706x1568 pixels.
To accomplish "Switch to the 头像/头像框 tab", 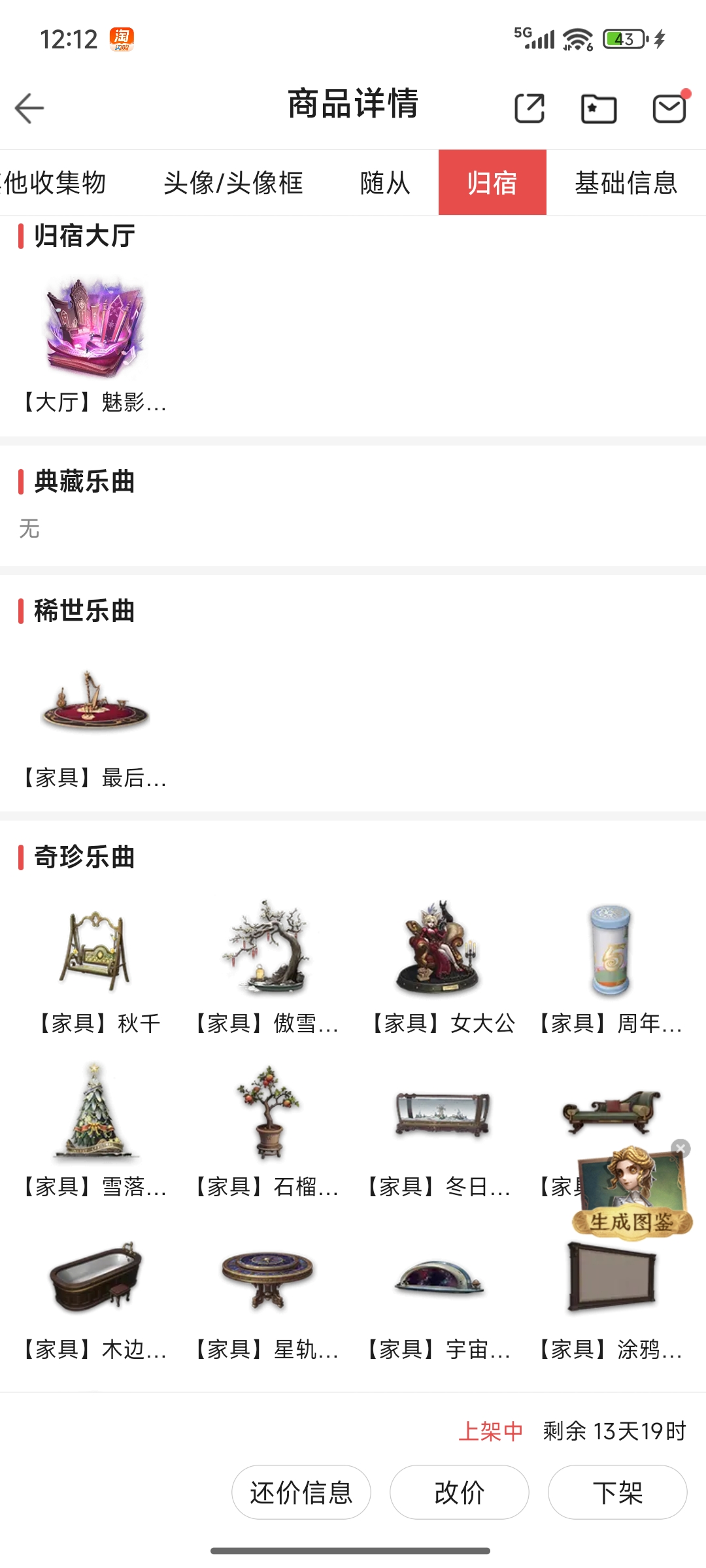I will (233, 183).
